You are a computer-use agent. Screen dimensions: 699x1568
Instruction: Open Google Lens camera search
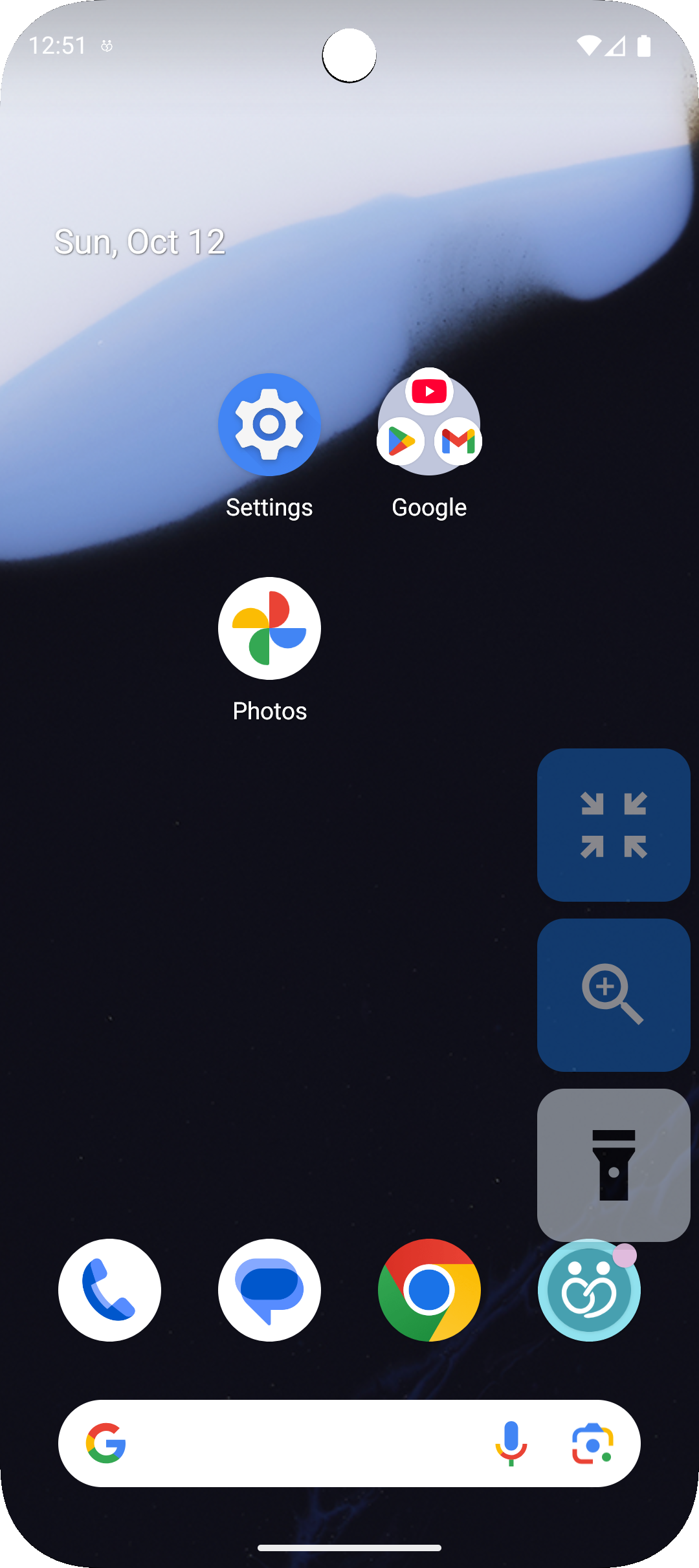pyautogui.click(x=592, y=1443)
